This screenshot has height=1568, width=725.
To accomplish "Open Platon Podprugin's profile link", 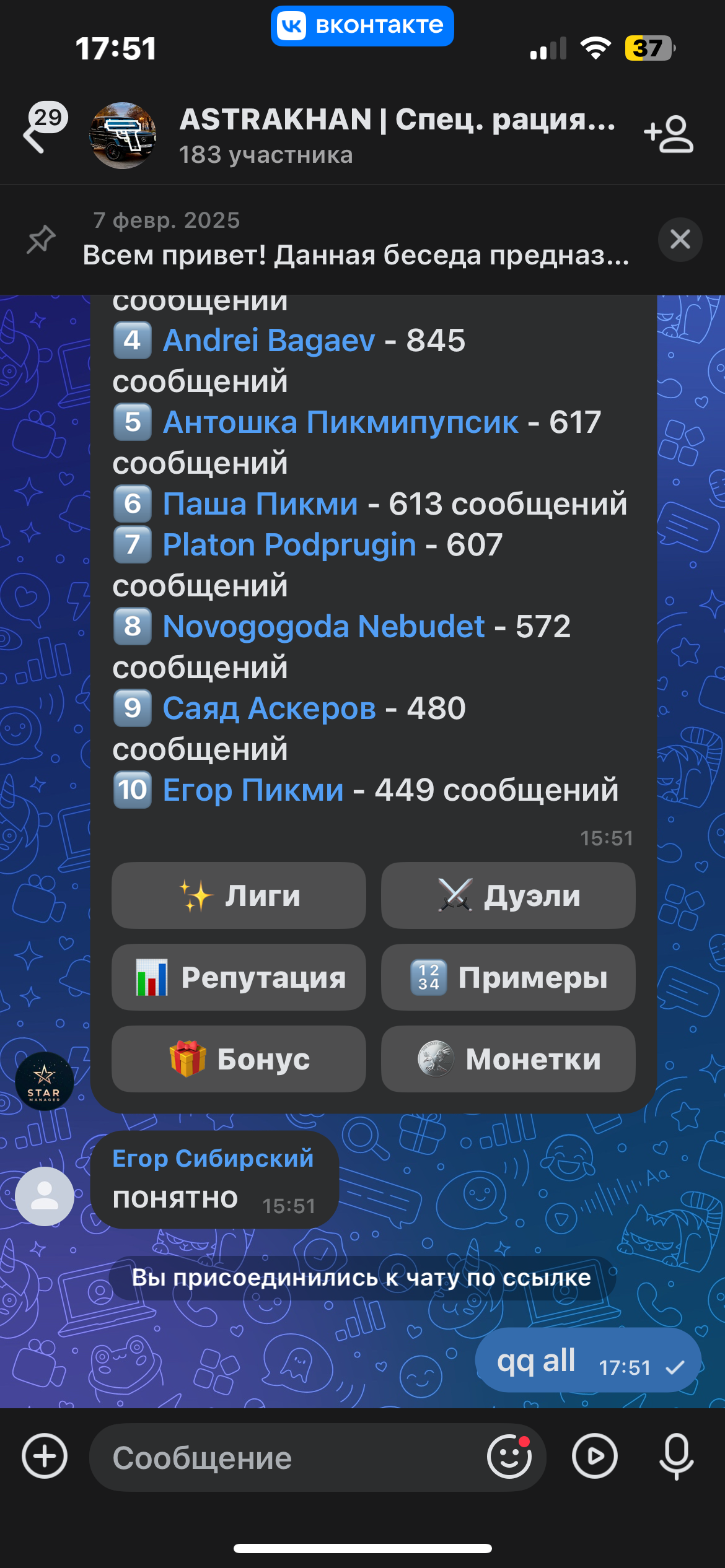I will coord(289,545).
